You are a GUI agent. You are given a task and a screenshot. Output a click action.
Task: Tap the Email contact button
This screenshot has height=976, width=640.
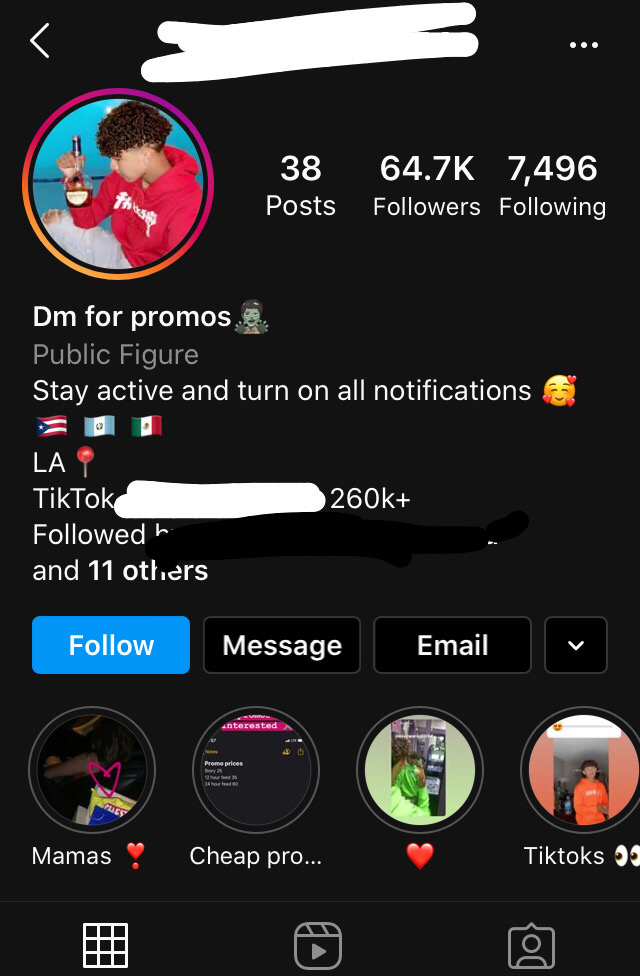coord(452,645)
